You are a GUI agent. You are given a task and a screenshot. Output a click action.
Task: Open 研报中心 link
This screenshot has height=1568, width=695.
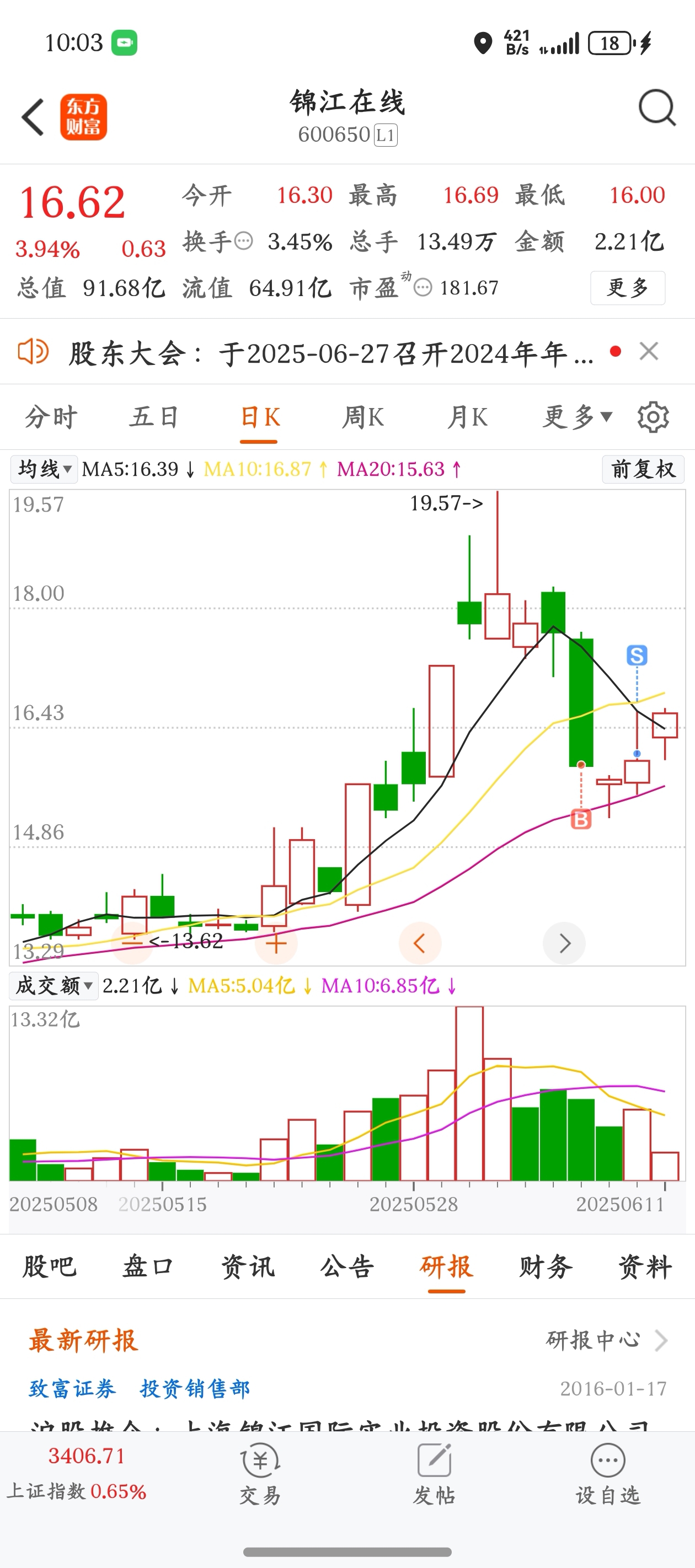click(x=607, y=1340)
